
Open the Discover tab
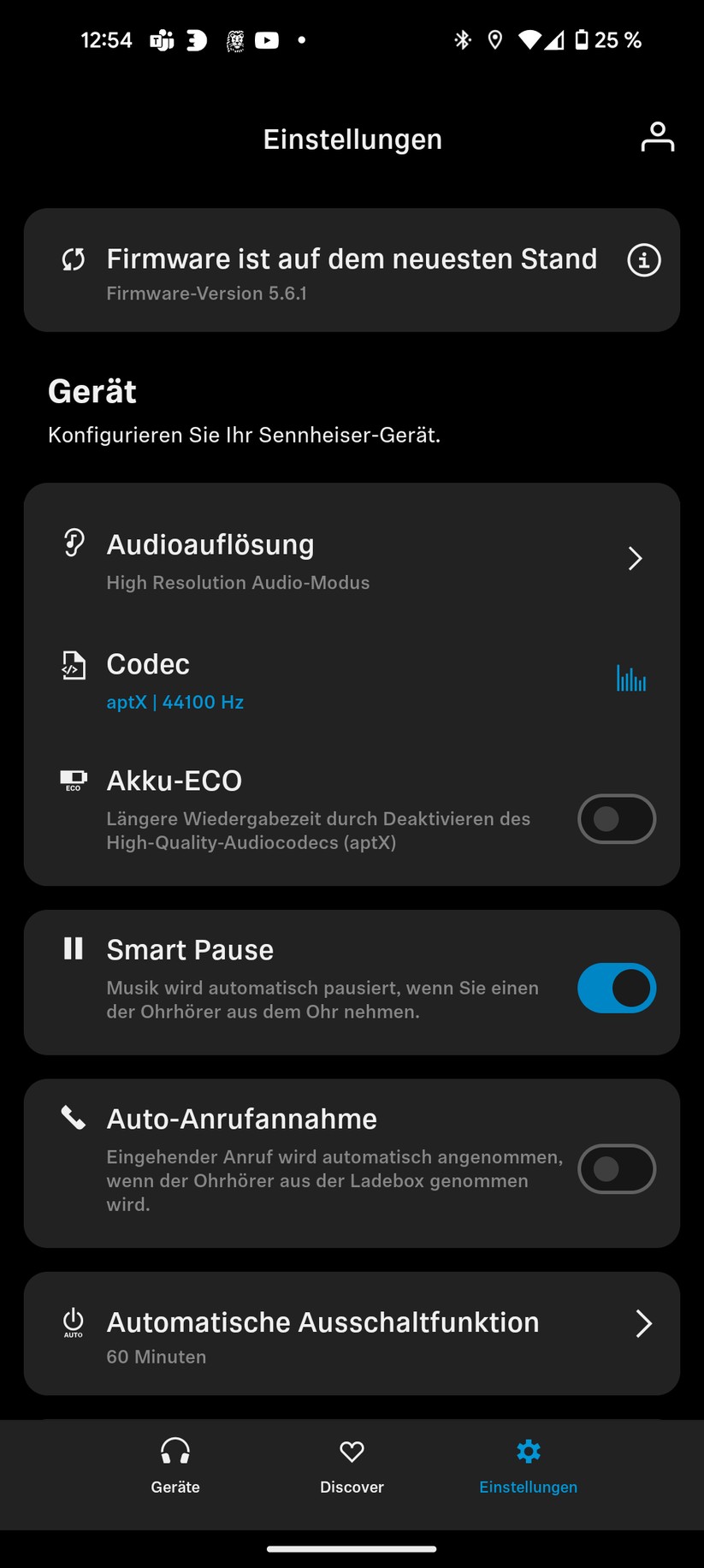[352, 1467]
